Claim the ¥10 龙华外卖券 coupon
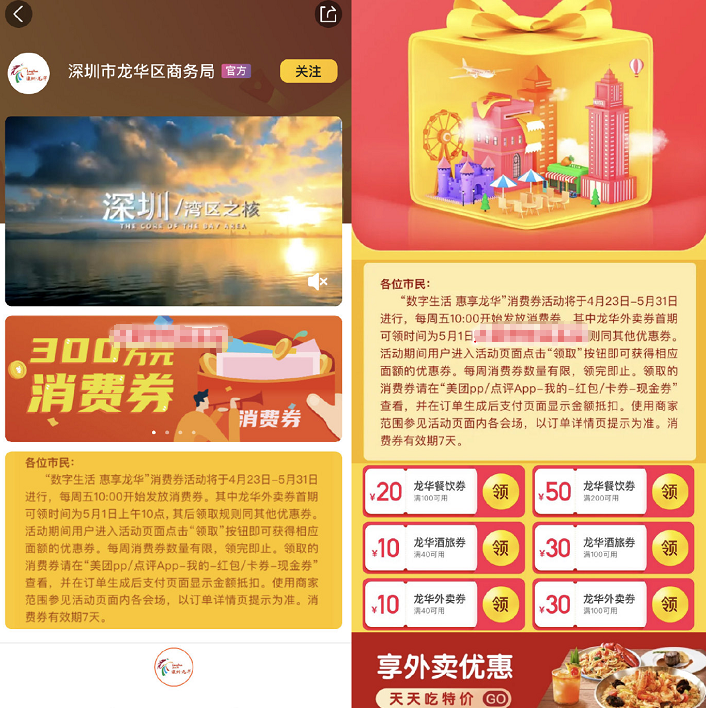This screenshot has height=708, width=706. (x=501, y=604)
